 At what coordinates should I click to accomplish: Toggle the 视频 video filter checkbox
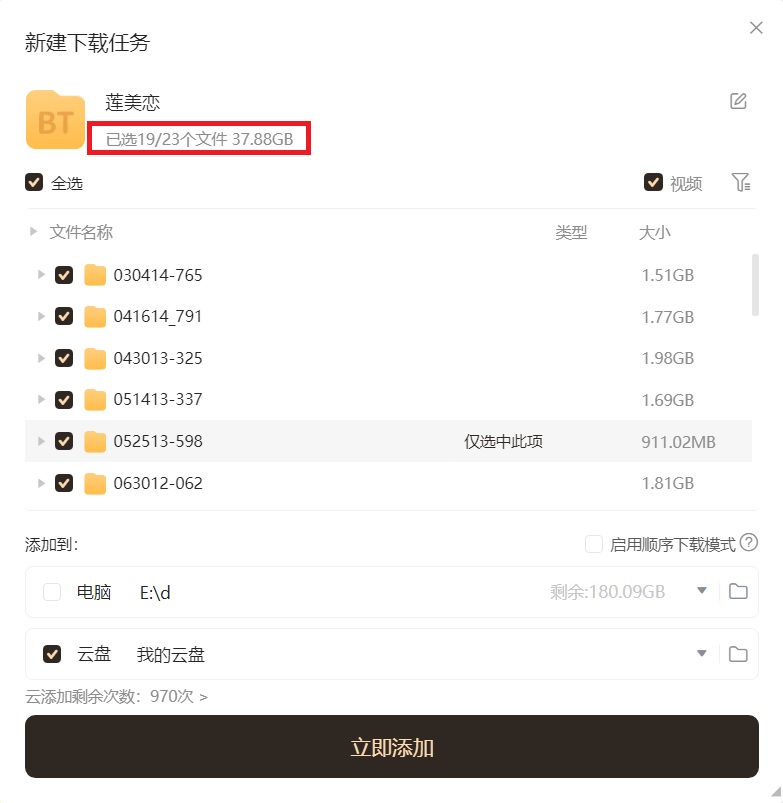(653, 183)
